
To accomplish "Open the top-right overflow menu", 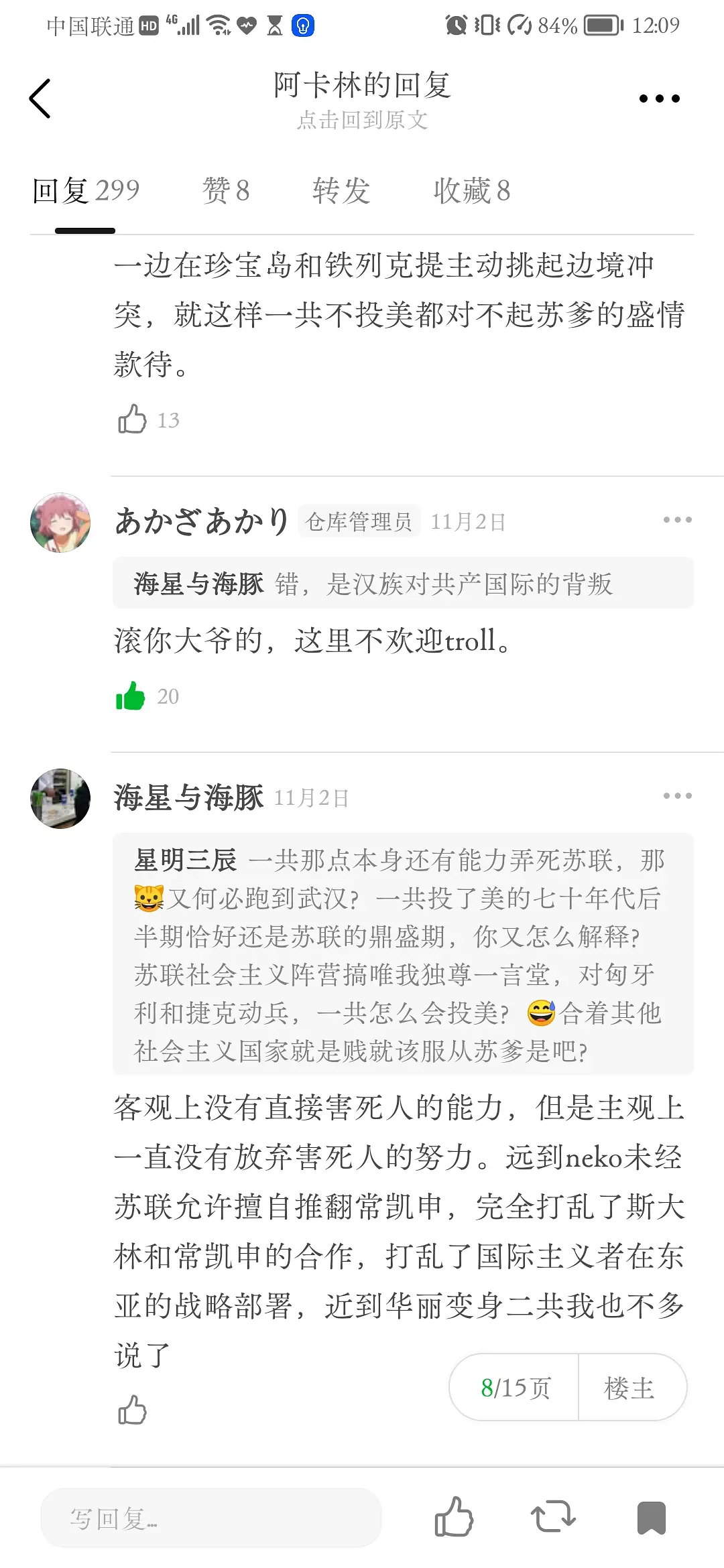I will [x=659, y=99].
